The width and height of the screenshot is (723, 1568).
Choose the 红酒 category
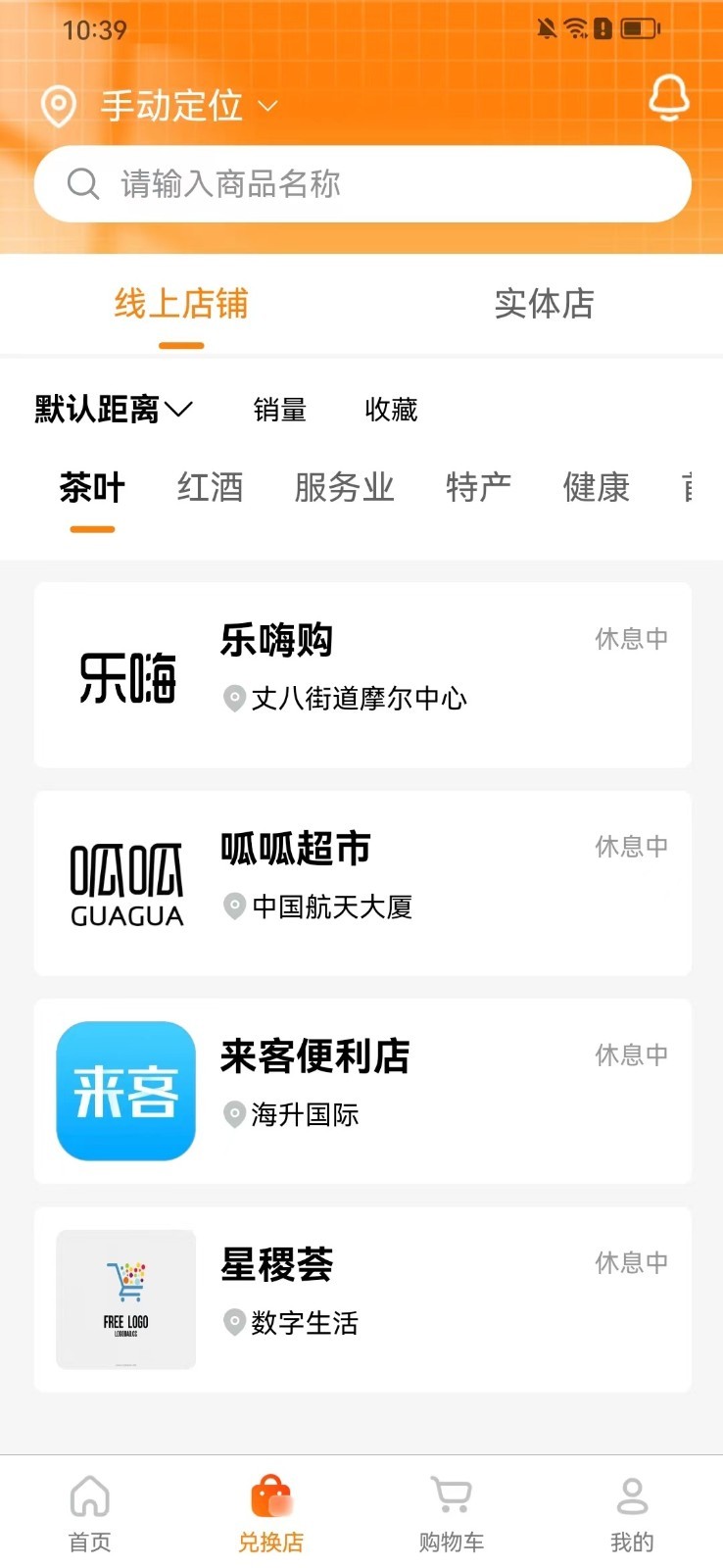point(210,487)
